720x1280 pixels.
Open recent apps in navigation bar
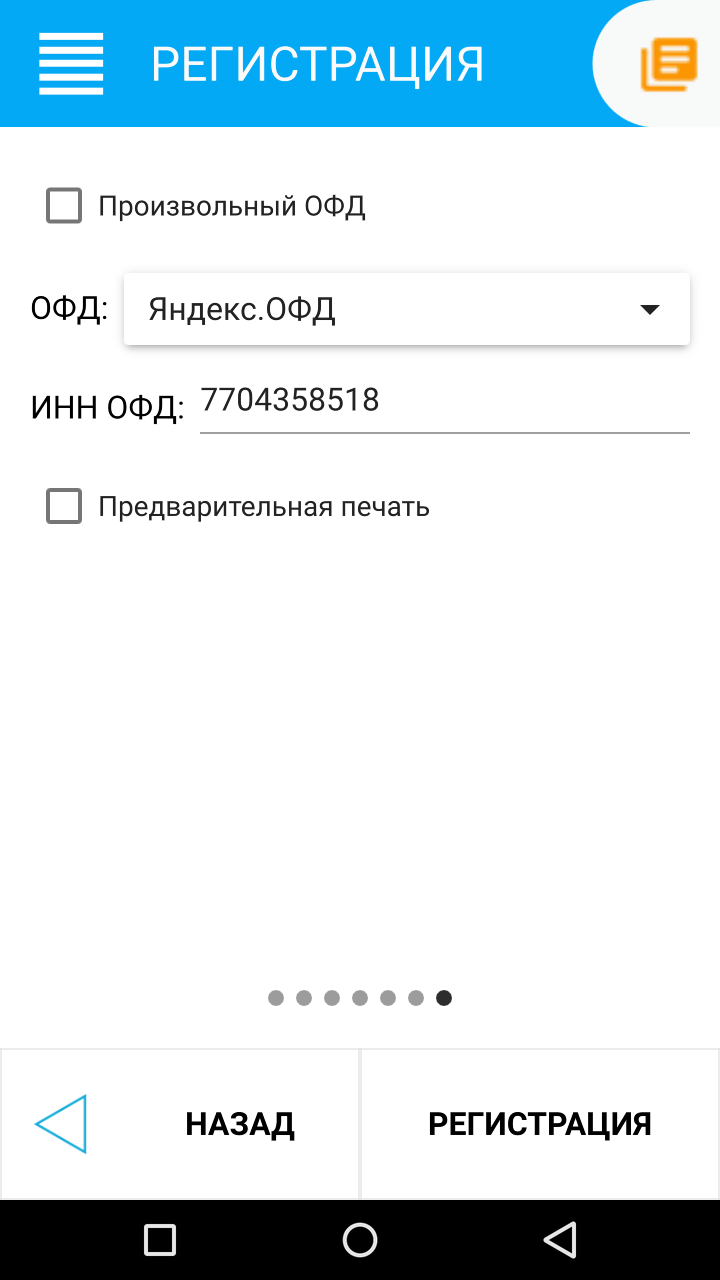[x=160, y=1240]
